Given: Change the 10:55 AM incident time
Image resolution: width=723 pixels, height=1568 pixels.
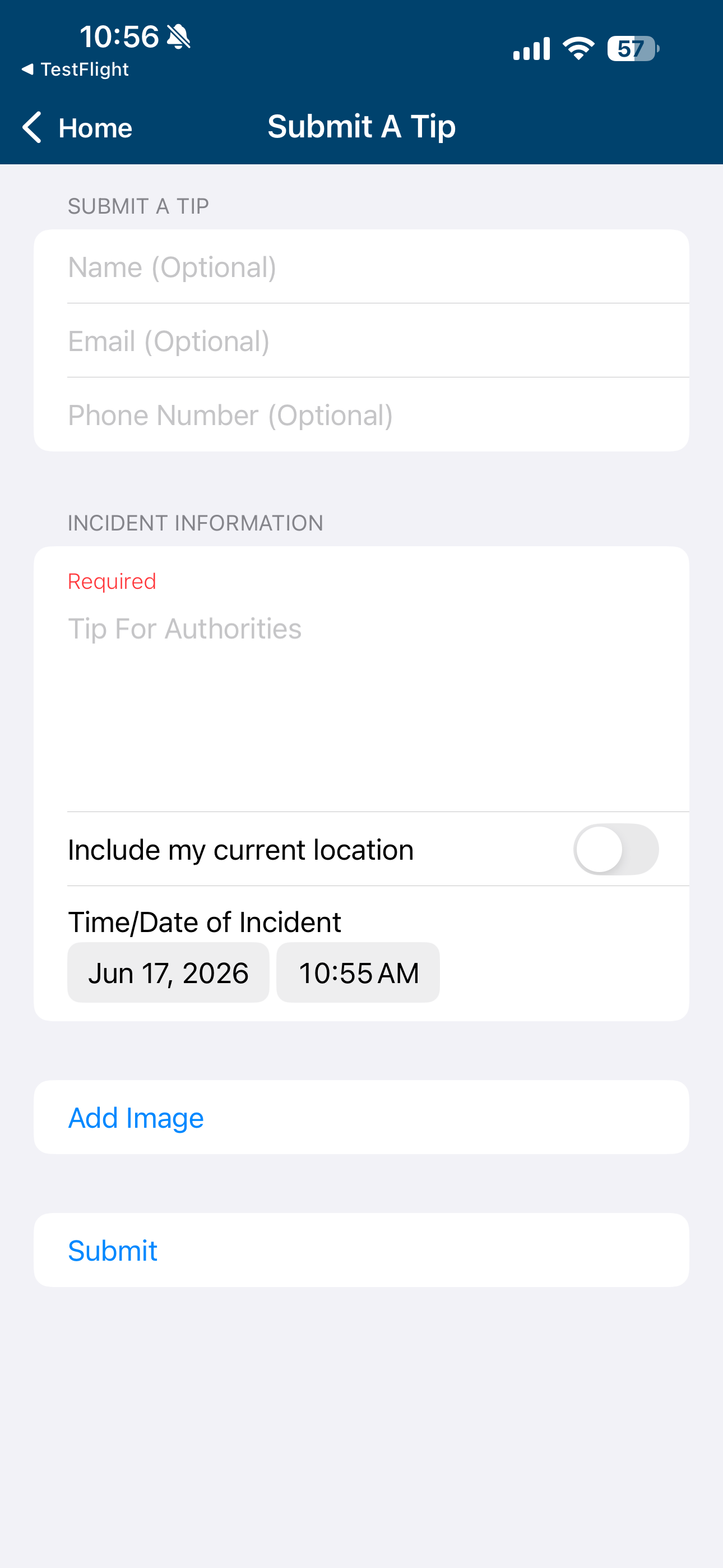Looking at the screenshot, I should [358, 972].
